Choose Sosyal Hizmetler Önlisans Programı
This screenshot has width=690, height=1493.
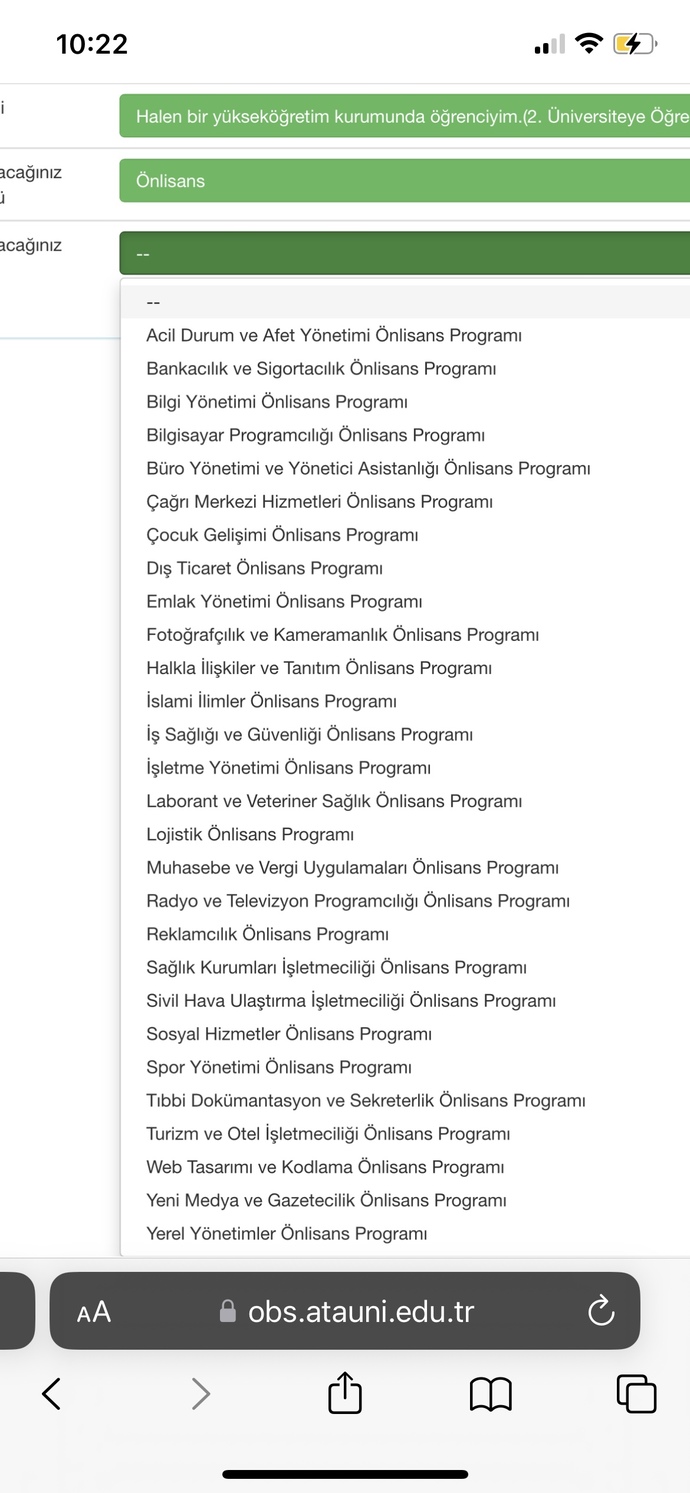405,1034
